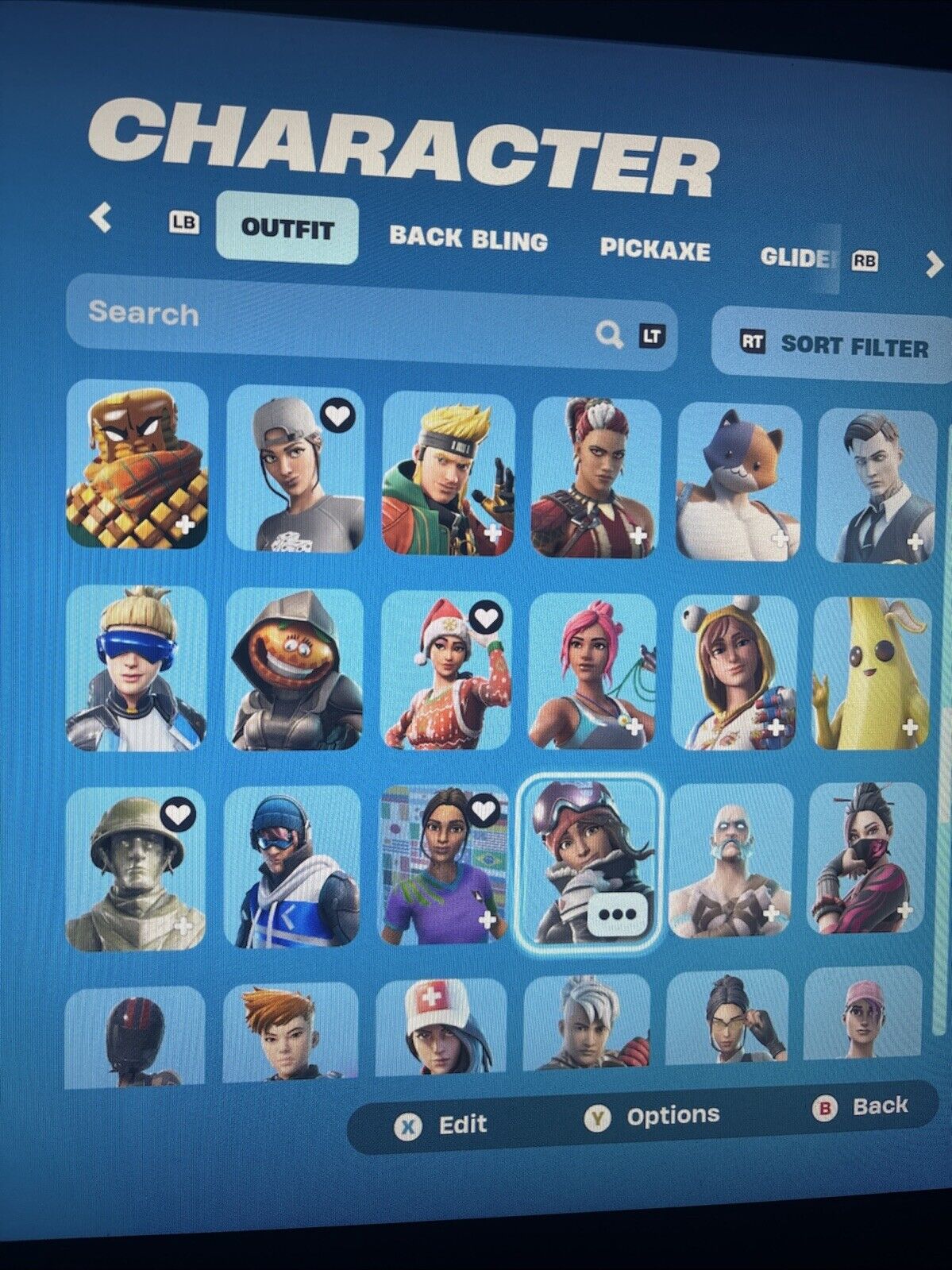The width and height of the screenshot is (952, 1270).
Task: Tap the left arrow beside the tabs
Action: pos(102,217)
